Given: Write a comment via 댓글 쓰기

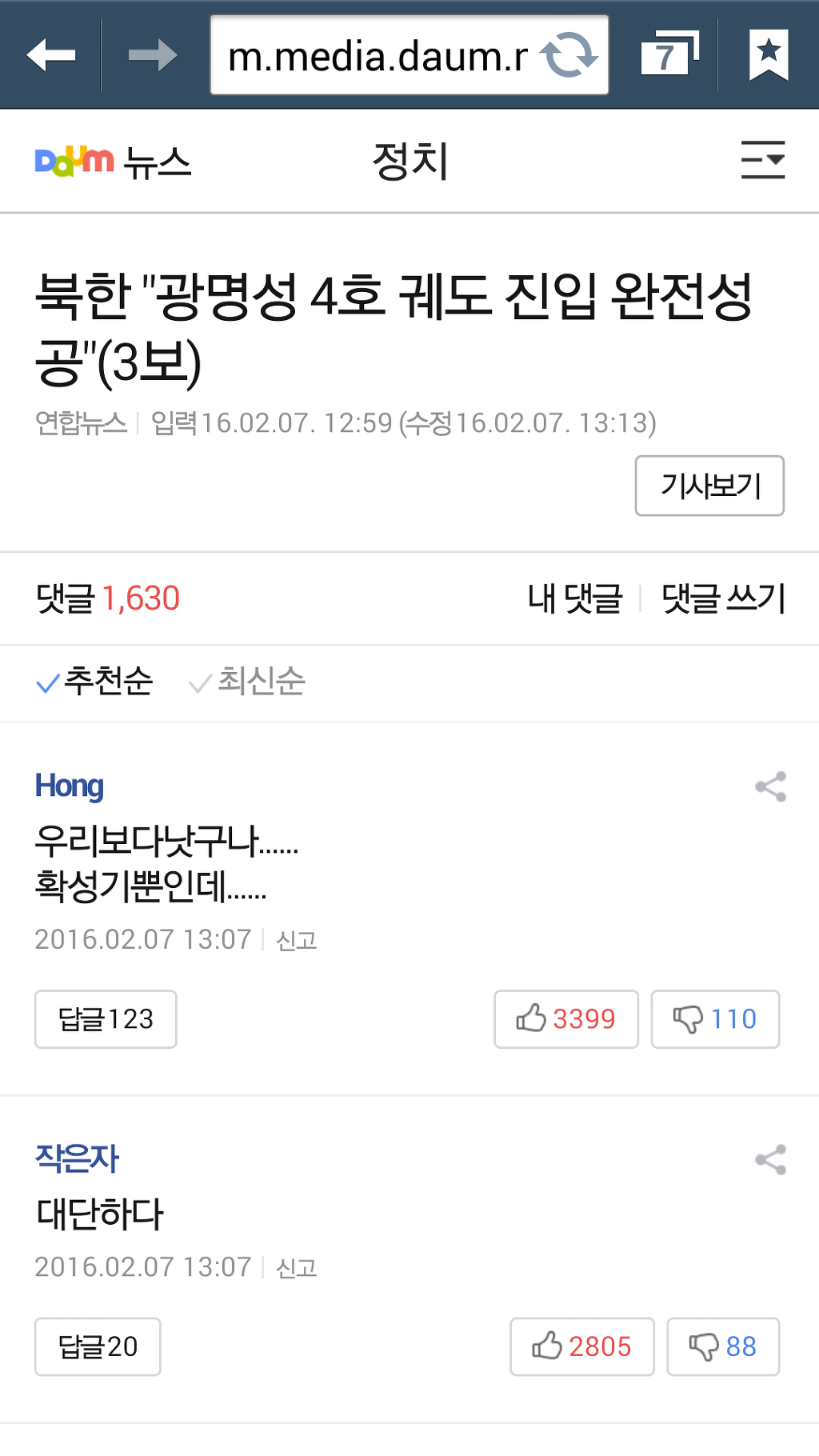Looking at the screenshot, I should click(x=723, y=598).
